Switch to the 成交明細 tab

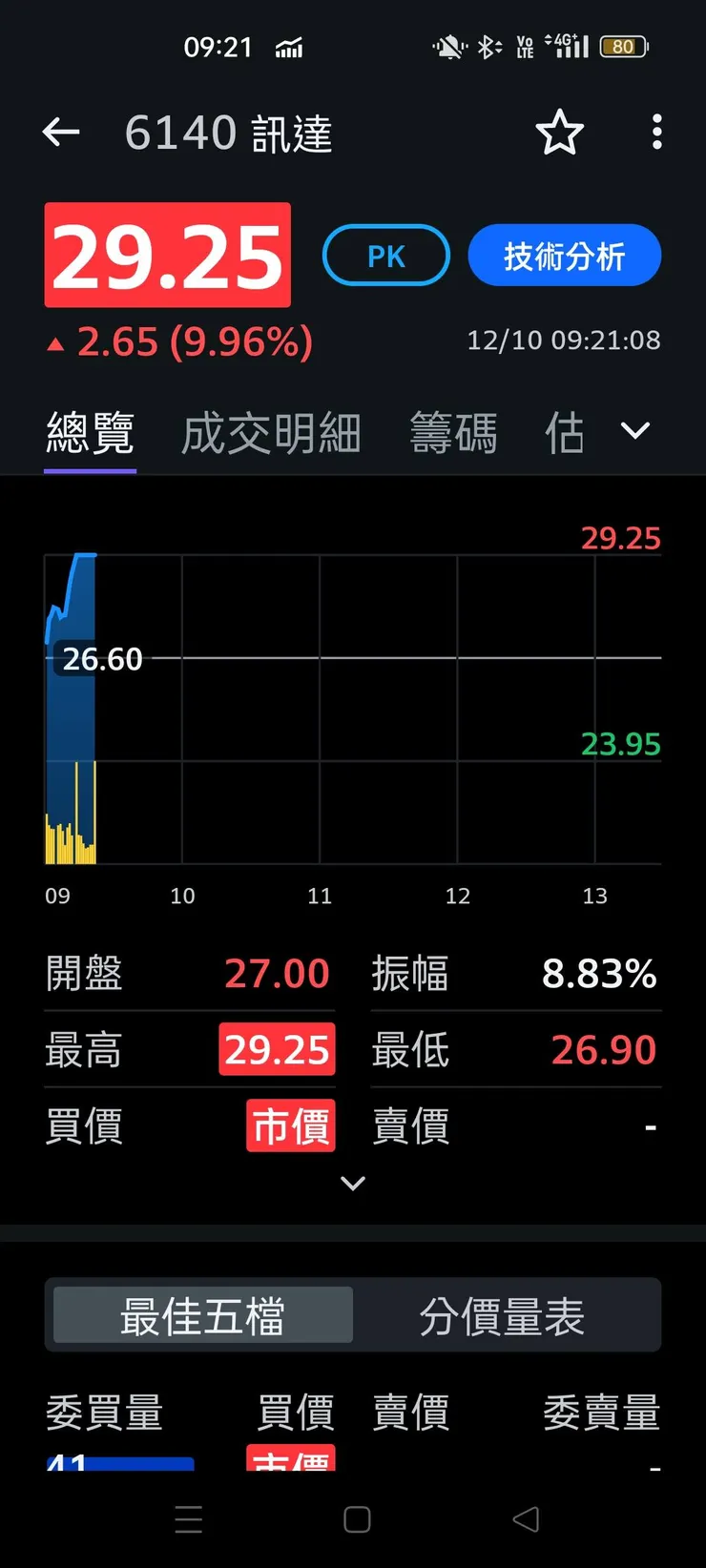(270, 432)
